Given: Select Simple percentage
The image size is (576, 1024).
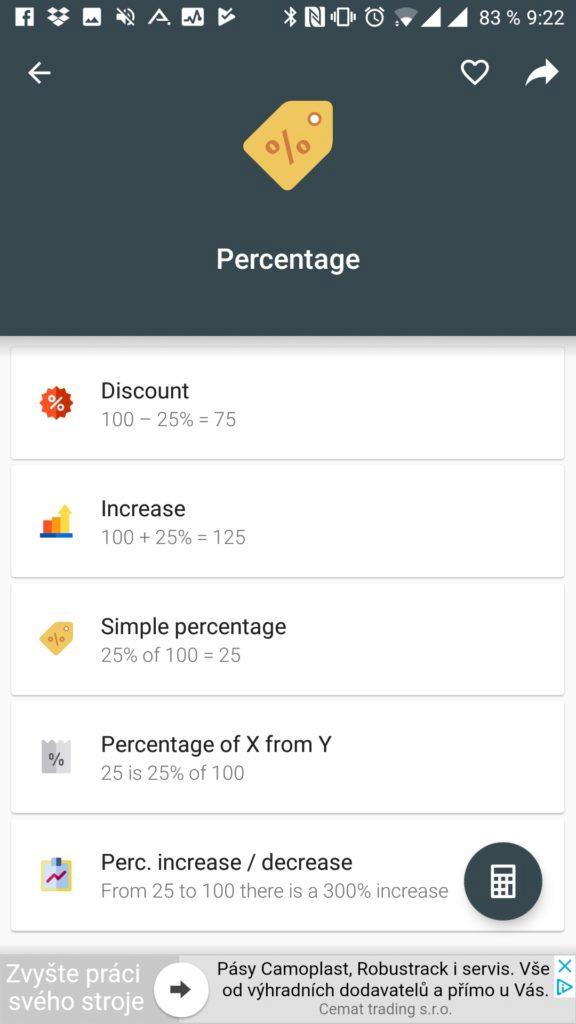Looking at the screenshot, I should (x=287, y=639).
